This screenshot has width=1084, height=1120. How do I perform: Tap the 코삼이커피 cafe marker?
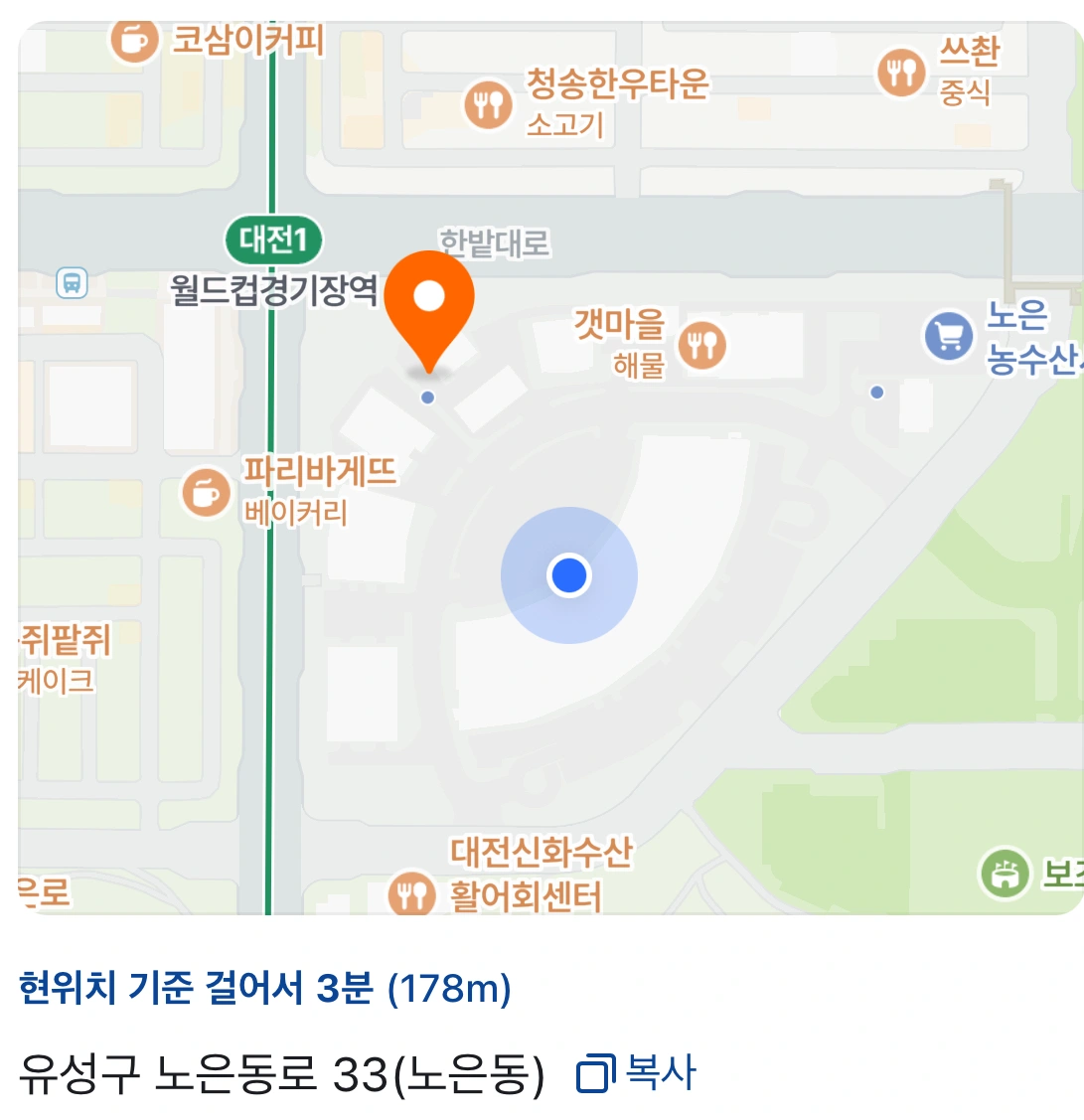[x=133, y=40]
